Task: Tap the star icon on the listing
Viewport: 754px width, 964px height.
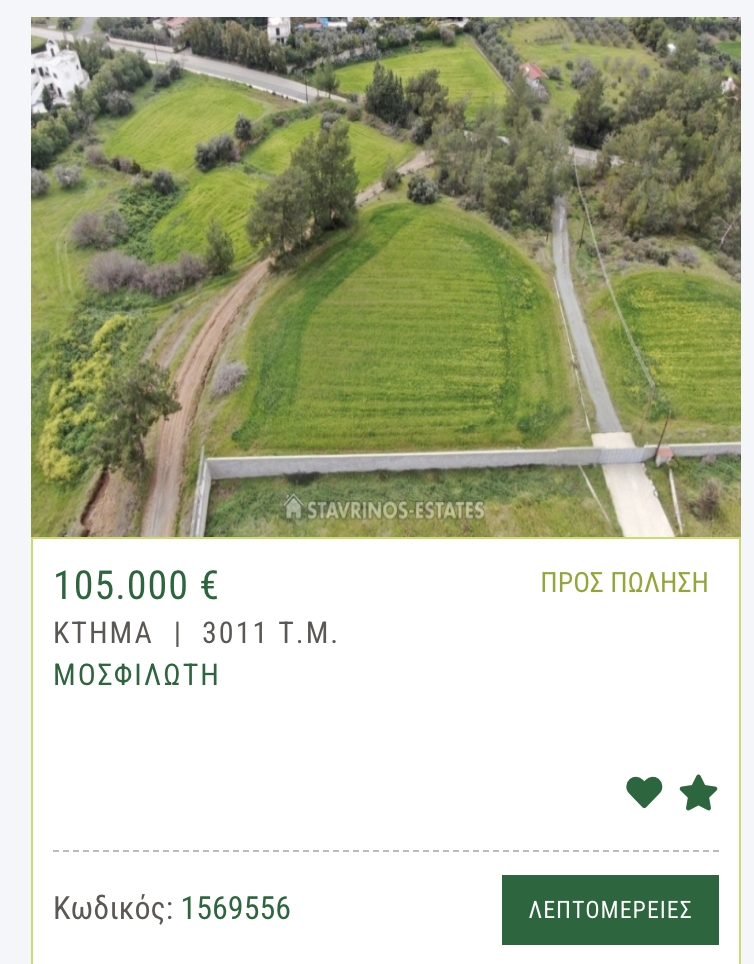Action: [698, 793]
